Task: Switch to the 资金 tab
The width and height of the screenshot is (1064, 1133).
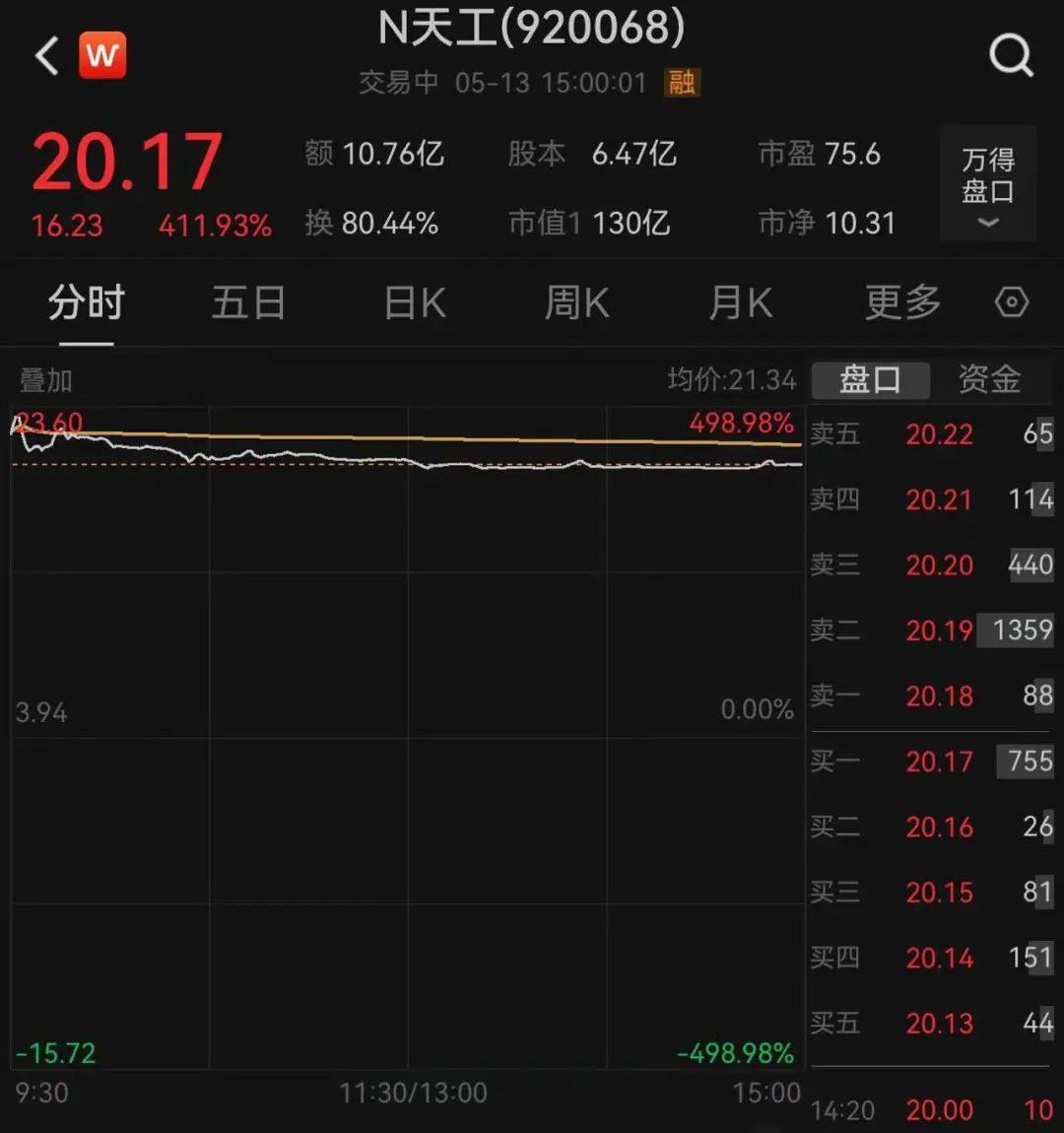Action: tap(989, 379)
